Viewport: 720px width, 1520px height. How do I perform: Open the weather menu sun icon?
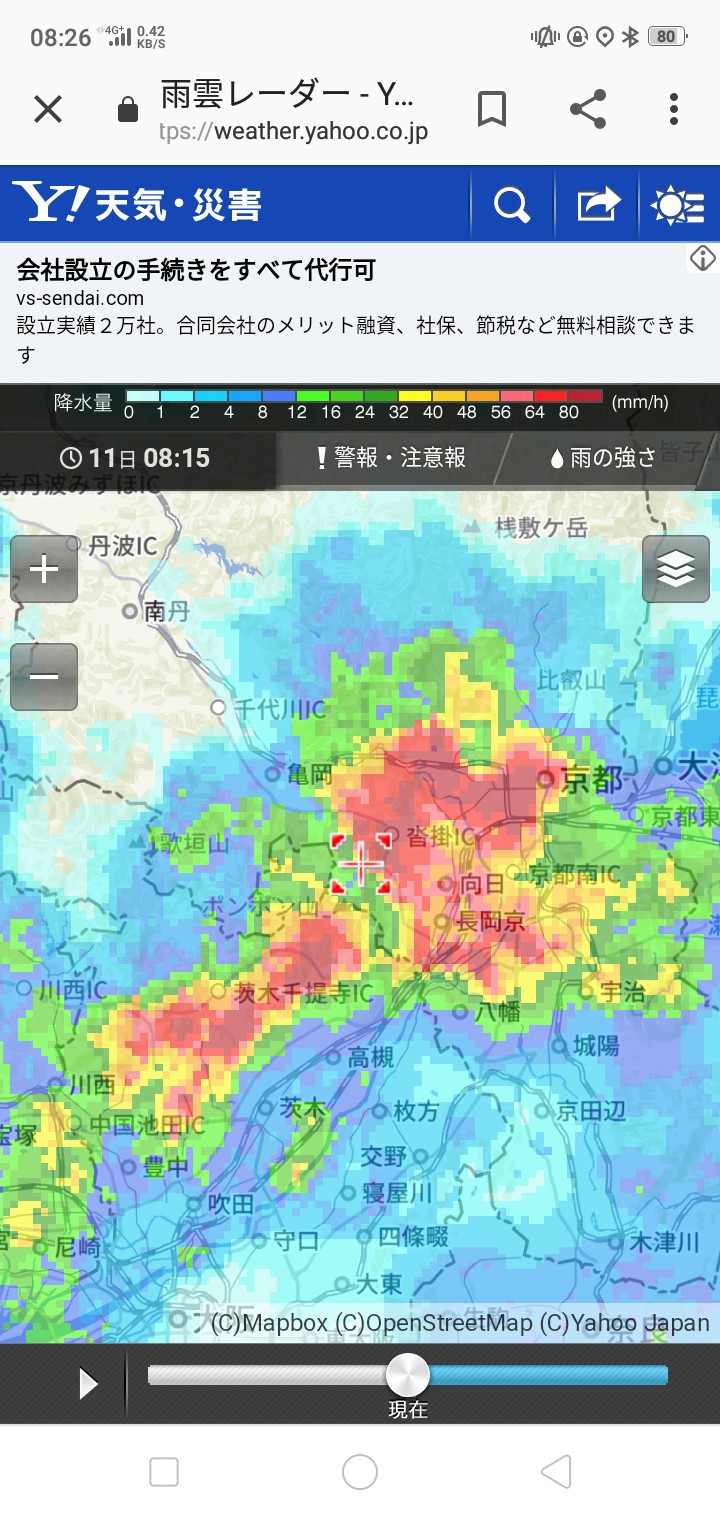pos(678,201)
